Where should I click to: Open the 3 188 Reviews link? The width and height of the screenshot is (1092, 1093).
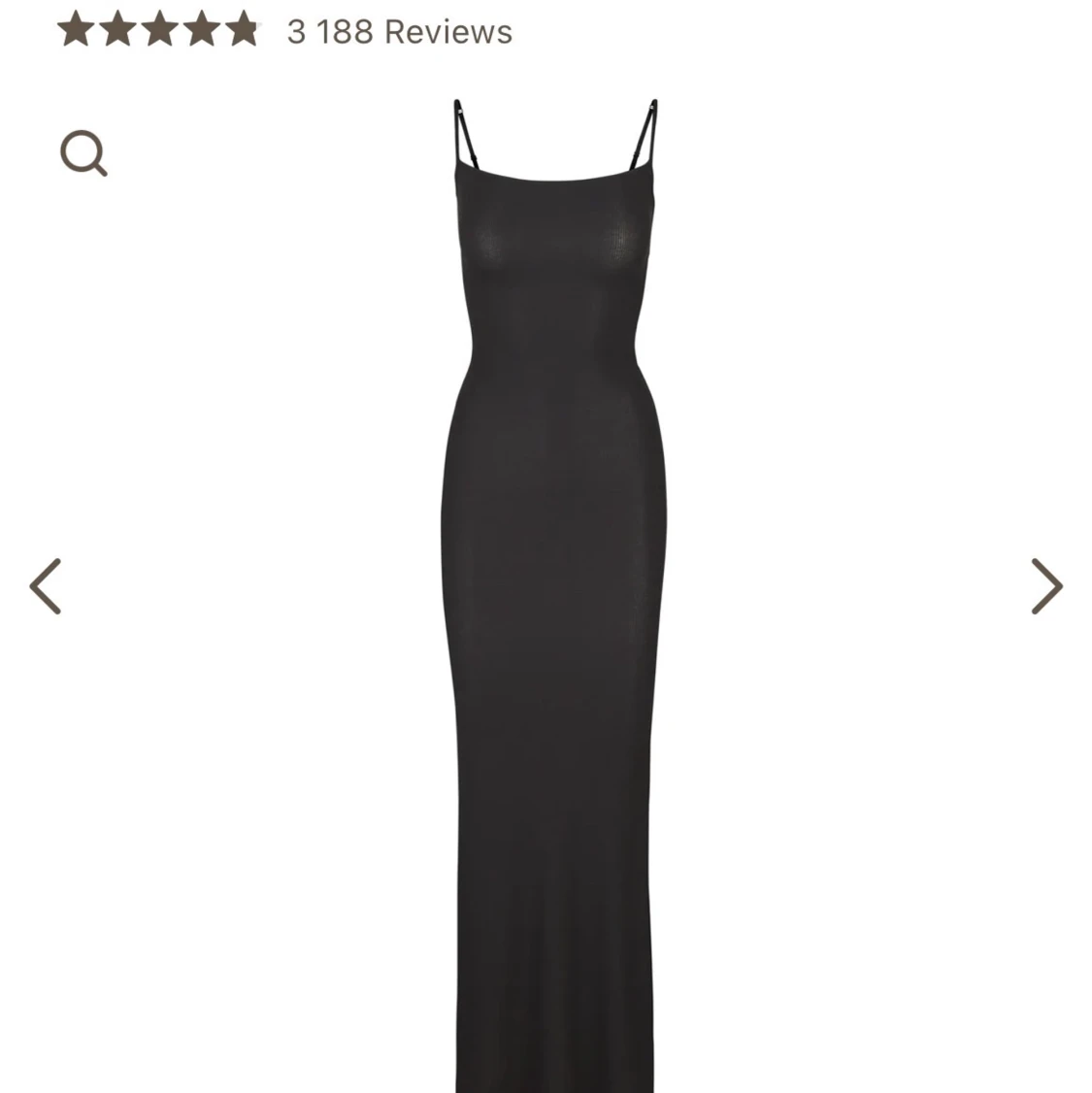tap(399, 32)
